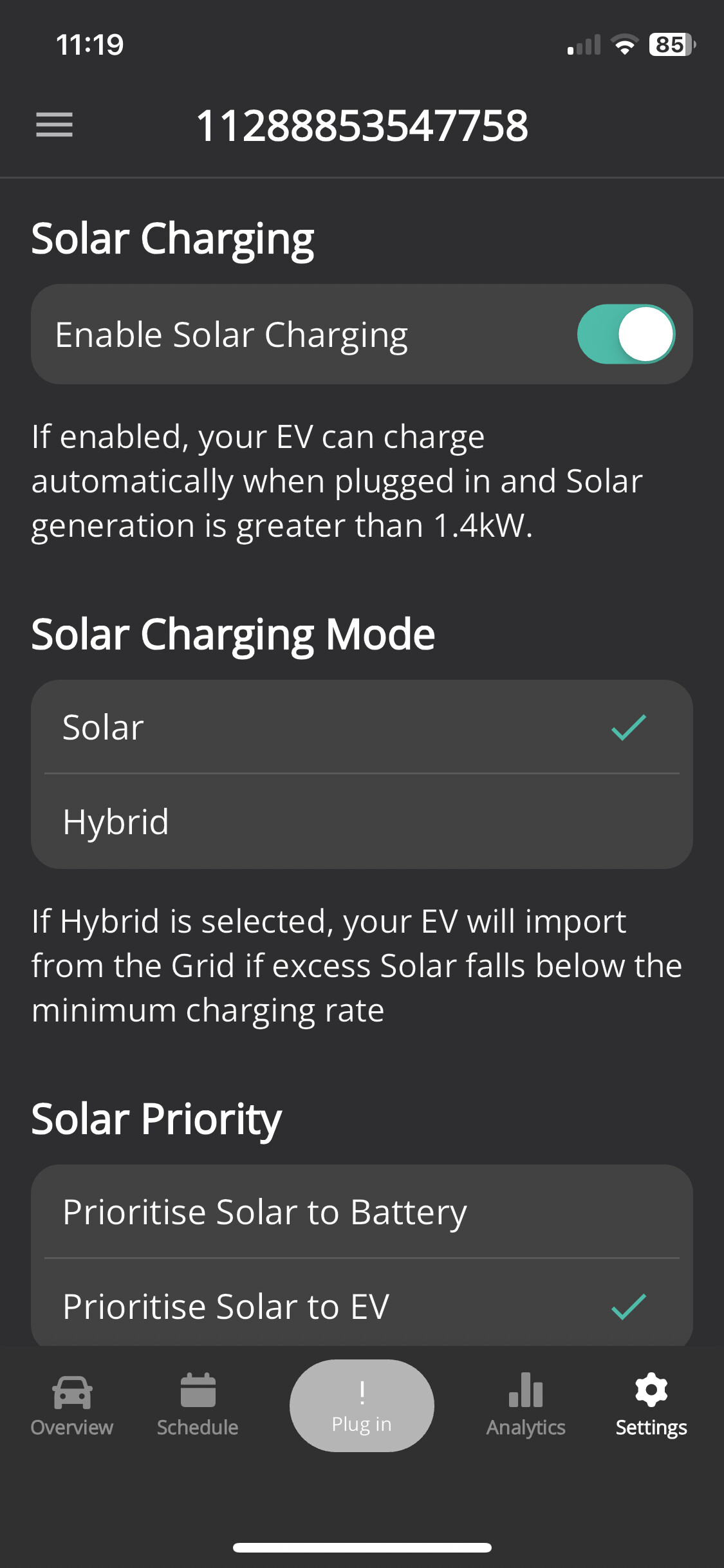Go to the Overview tab

[x=72, y=1406]
